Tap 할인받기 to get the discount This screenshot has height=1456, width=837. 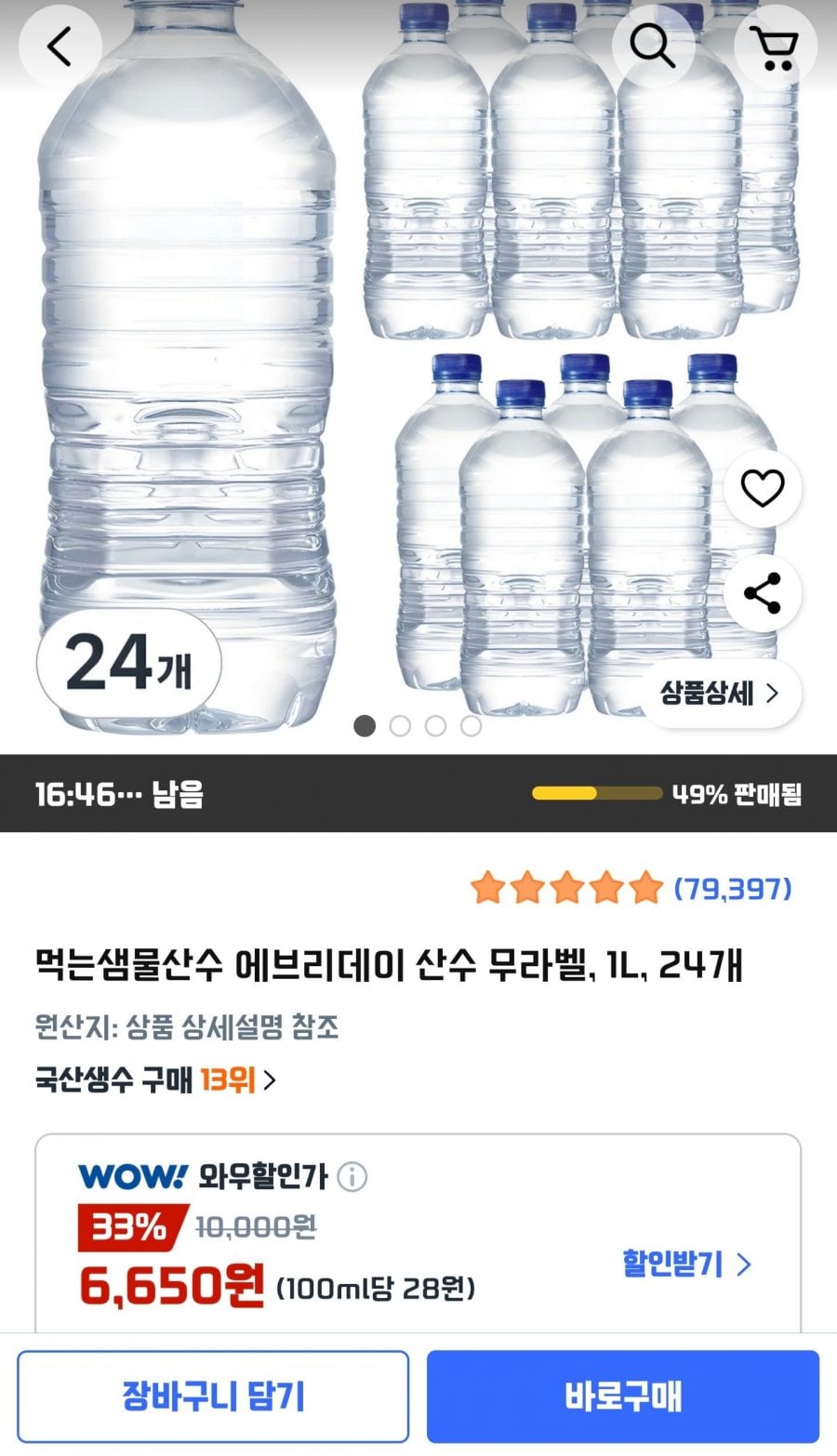[686, 1264]
